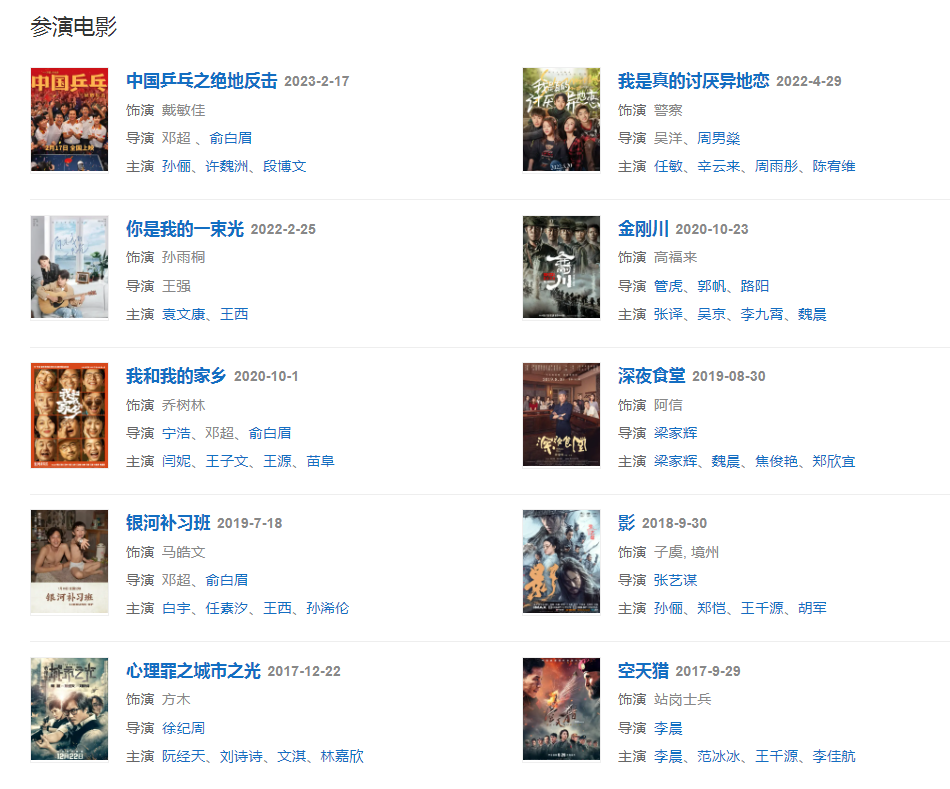Open movie title 深夜食堂
950x789 pixels.
pyautogui.click(x=651, y=376)
